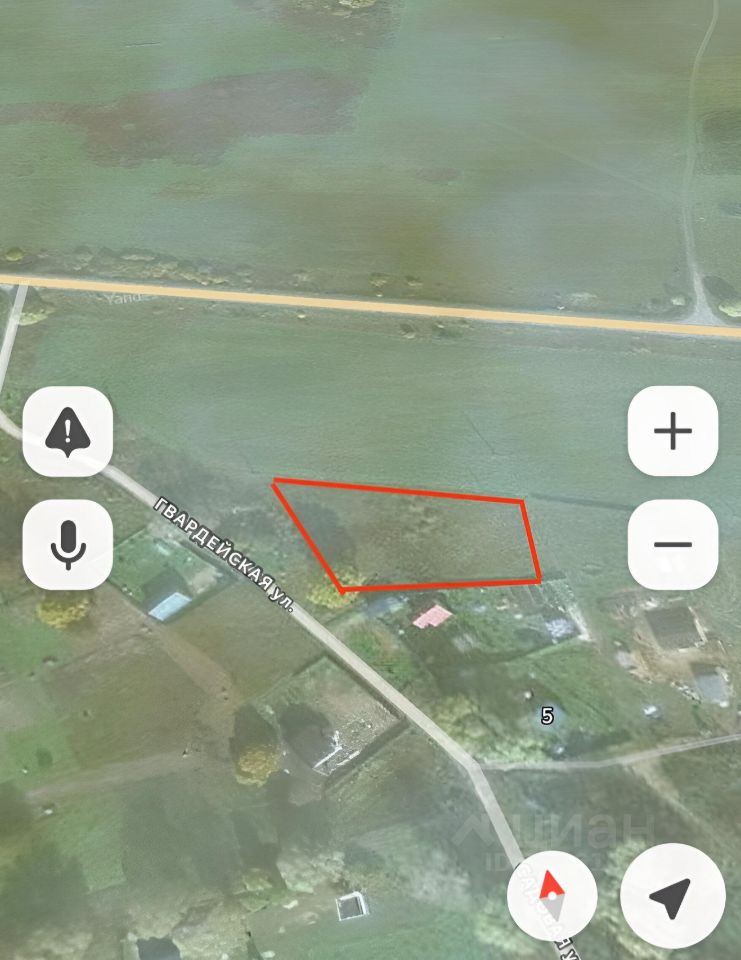
Task: Reset map orientation with the compass
Action: [552, 893]
